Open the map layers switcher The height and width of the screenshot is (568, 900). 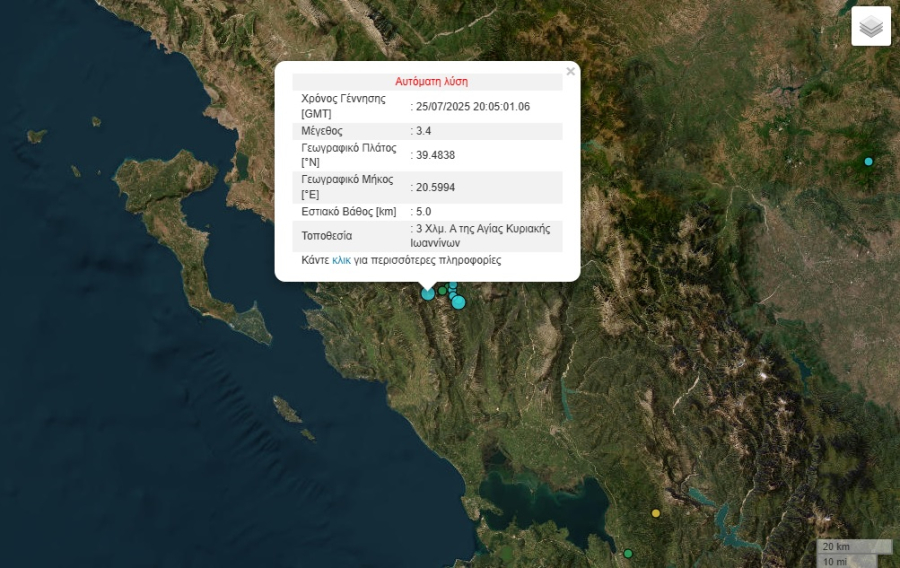pyautogui.click(x=871, y=27)
